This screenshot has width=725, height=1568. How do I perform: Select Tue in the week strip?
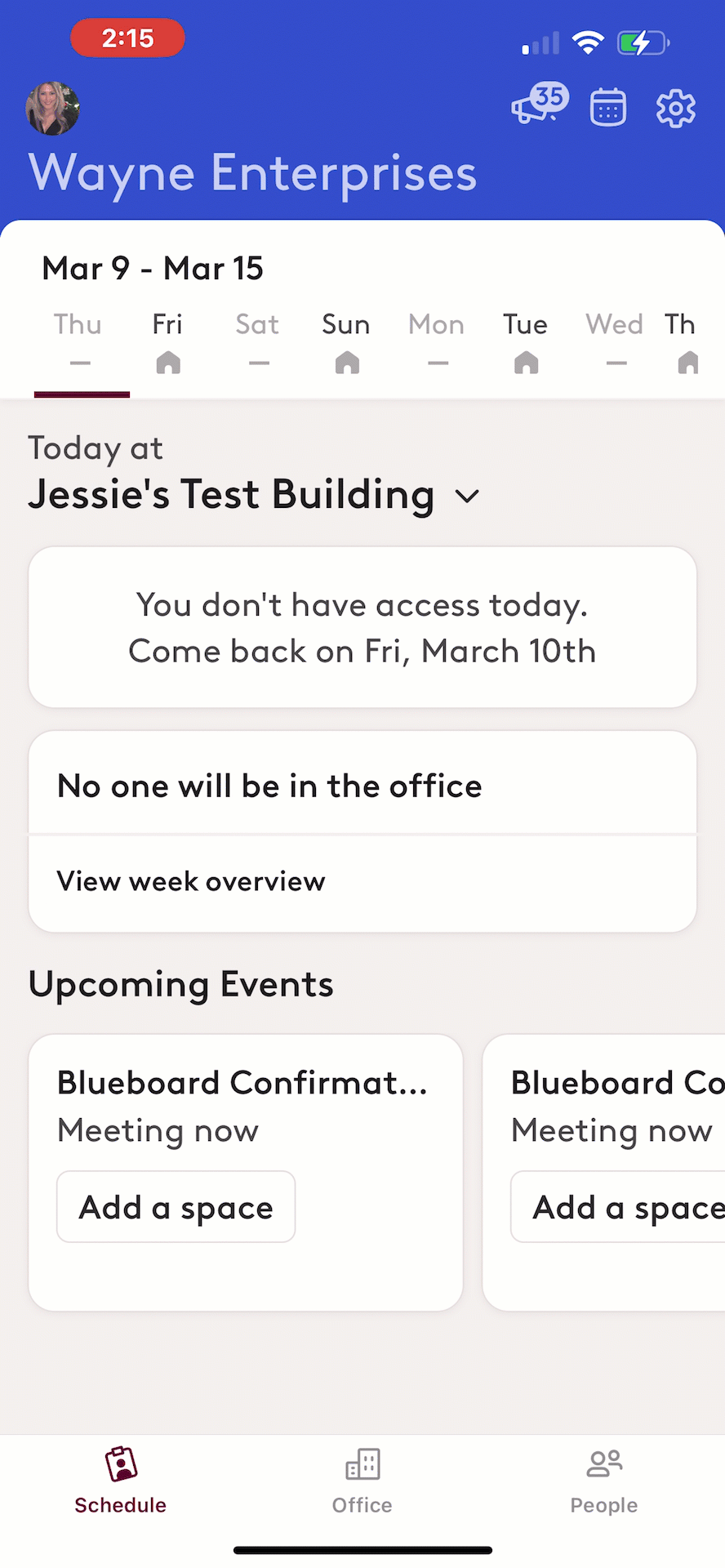[x=526, y=343]
